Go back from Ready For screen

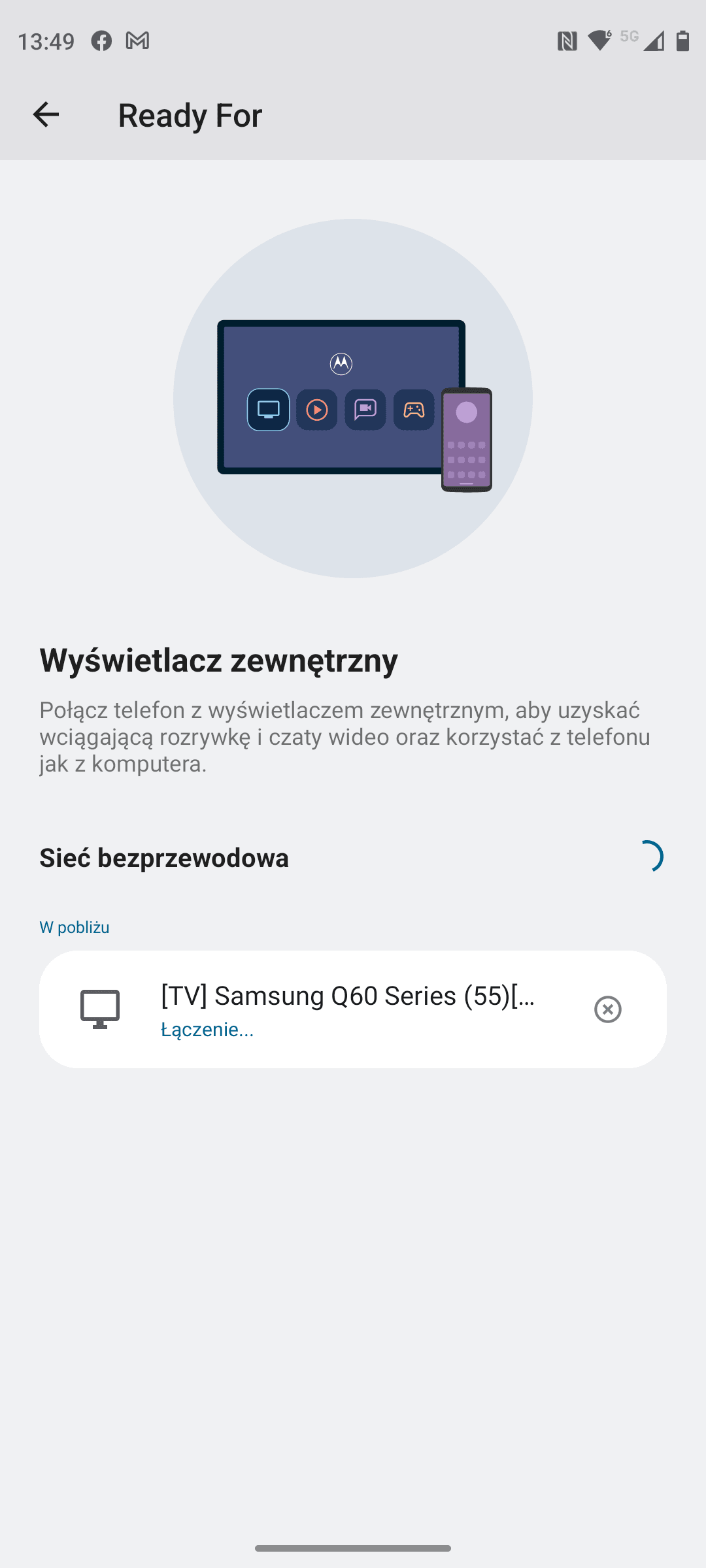coord(46,114)
